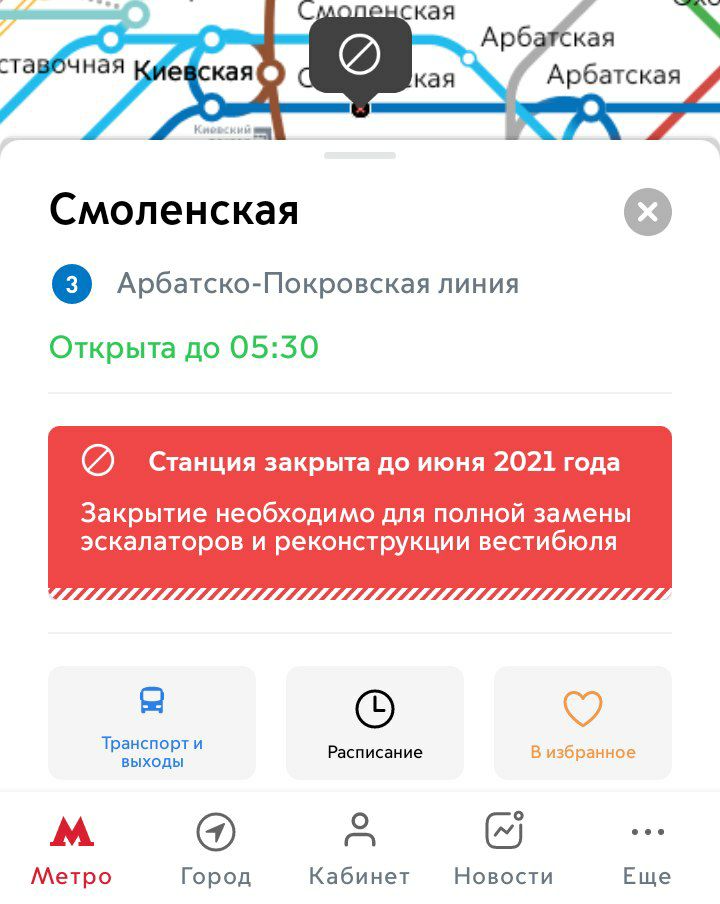Viewport: 720px width, 904px height.
Task: Switch to the Метро tab
Action: coord(72,849)
